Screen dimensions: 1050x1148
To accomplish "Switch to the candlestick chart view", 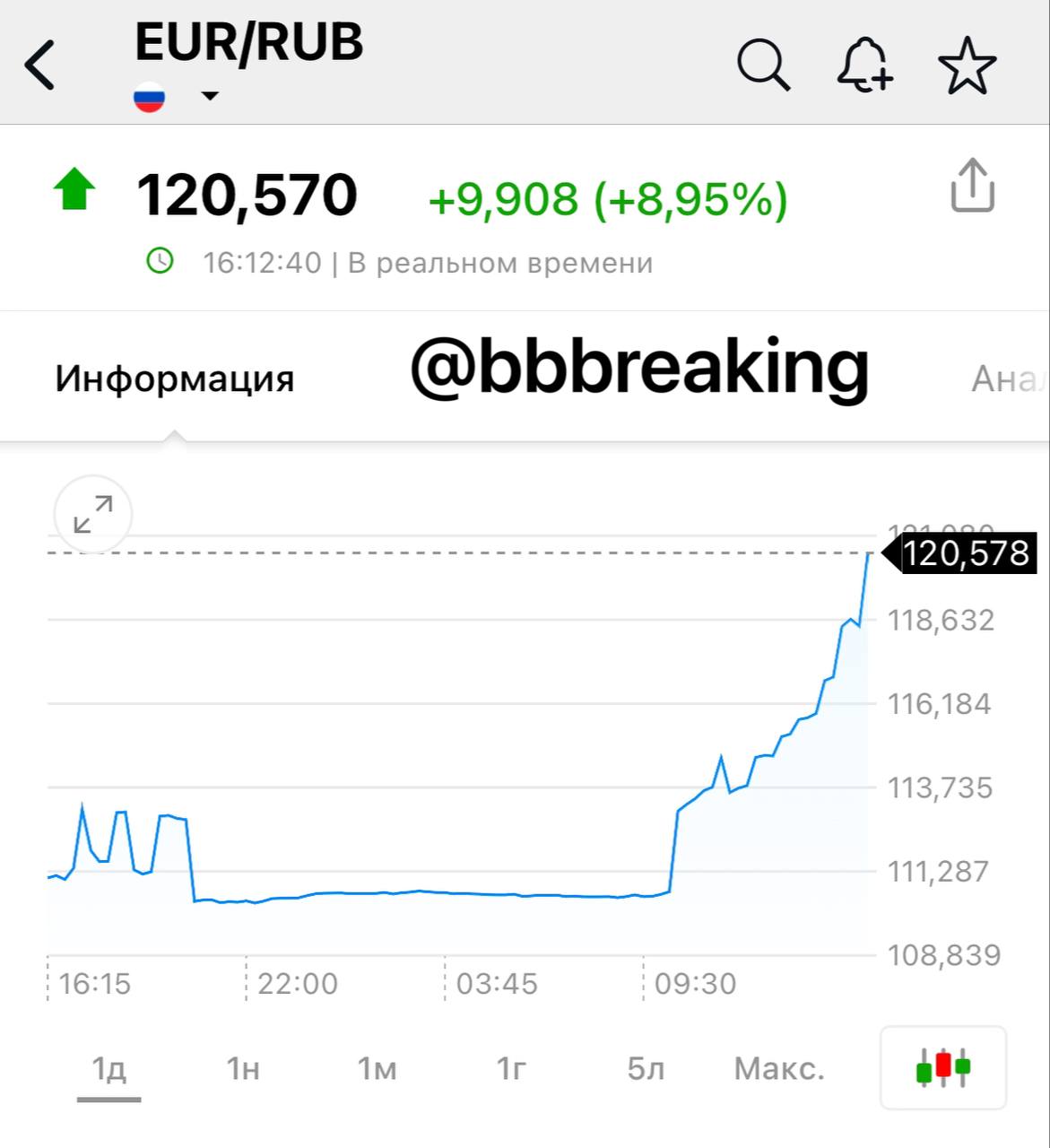I will click(x=943, y=1067).
